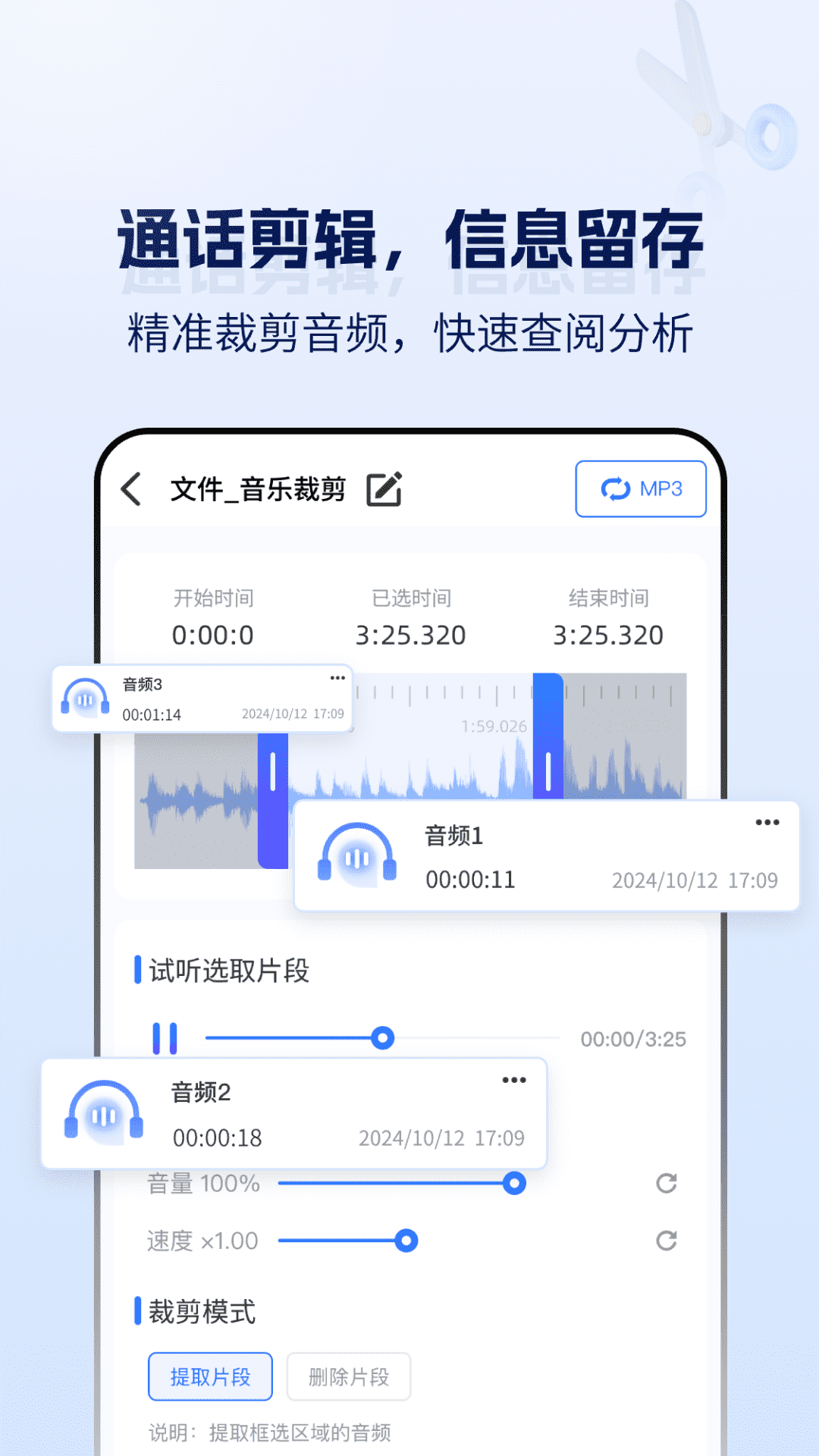
Task: Tap the 开始时间 value 0:00:0
Action: click(213, 635)
